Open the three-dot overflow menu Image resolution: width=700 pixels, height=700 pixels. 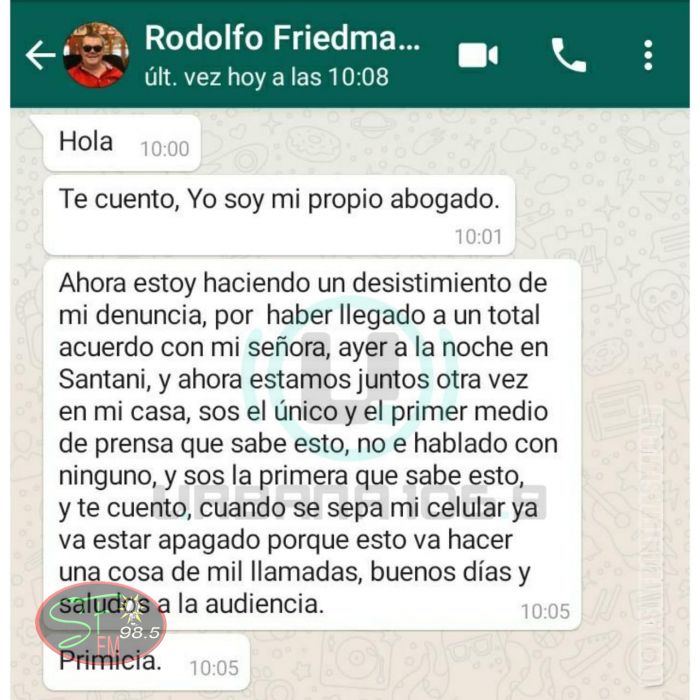coord(648,56)
